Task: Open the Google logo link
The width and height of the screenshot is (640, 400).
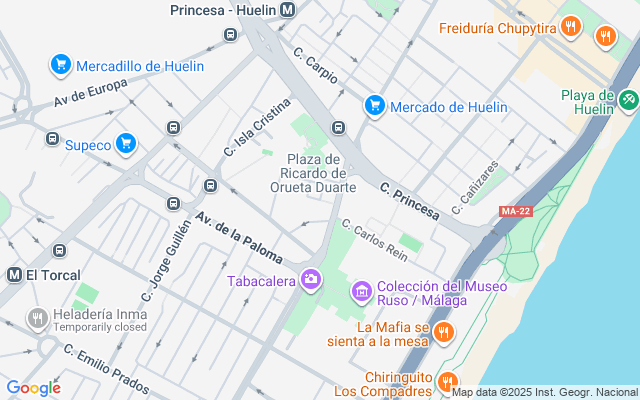Action: (x=34, y=388)
